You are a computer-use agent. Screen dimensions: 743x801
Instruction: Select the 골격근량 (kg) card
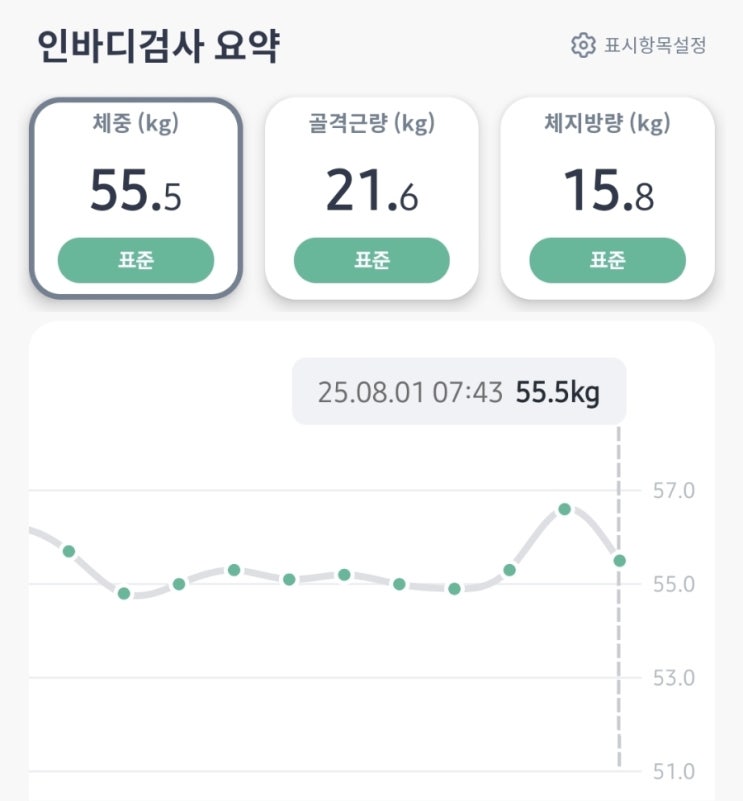point(372,198)
